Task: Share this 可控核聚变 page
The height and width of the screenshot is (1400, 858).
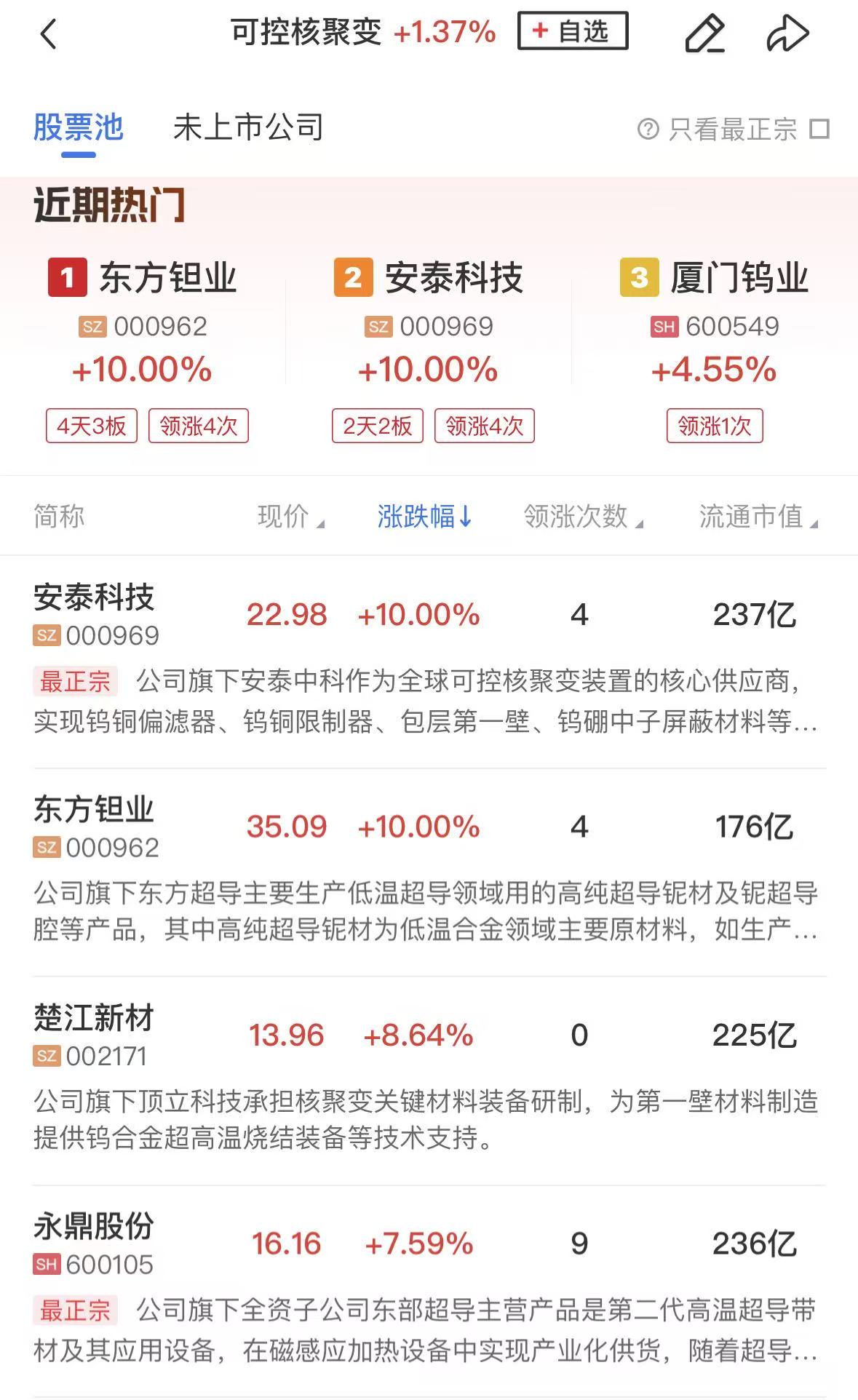Action: [787, 33]
